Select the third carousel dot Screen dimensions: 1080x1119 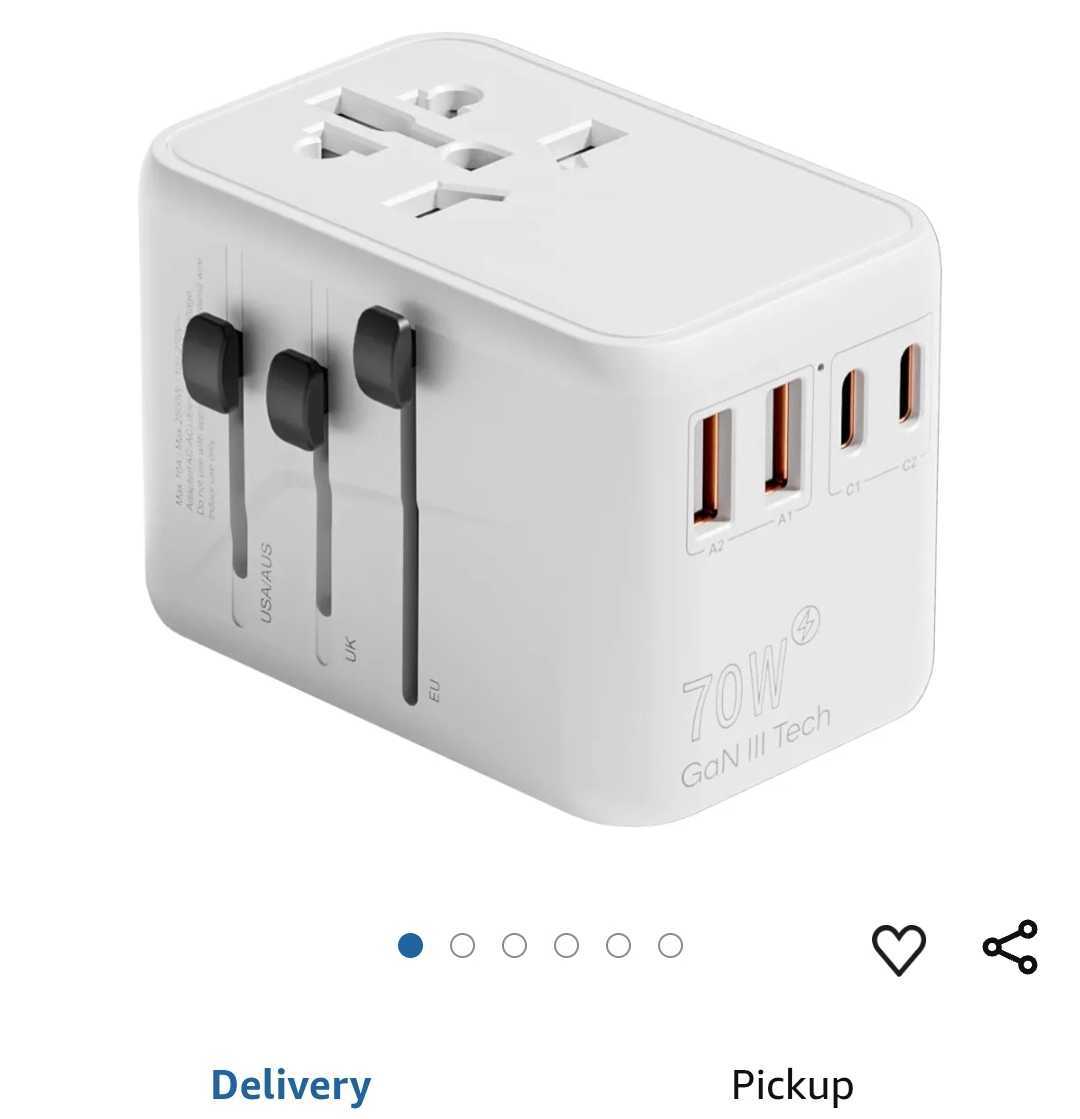515,942
